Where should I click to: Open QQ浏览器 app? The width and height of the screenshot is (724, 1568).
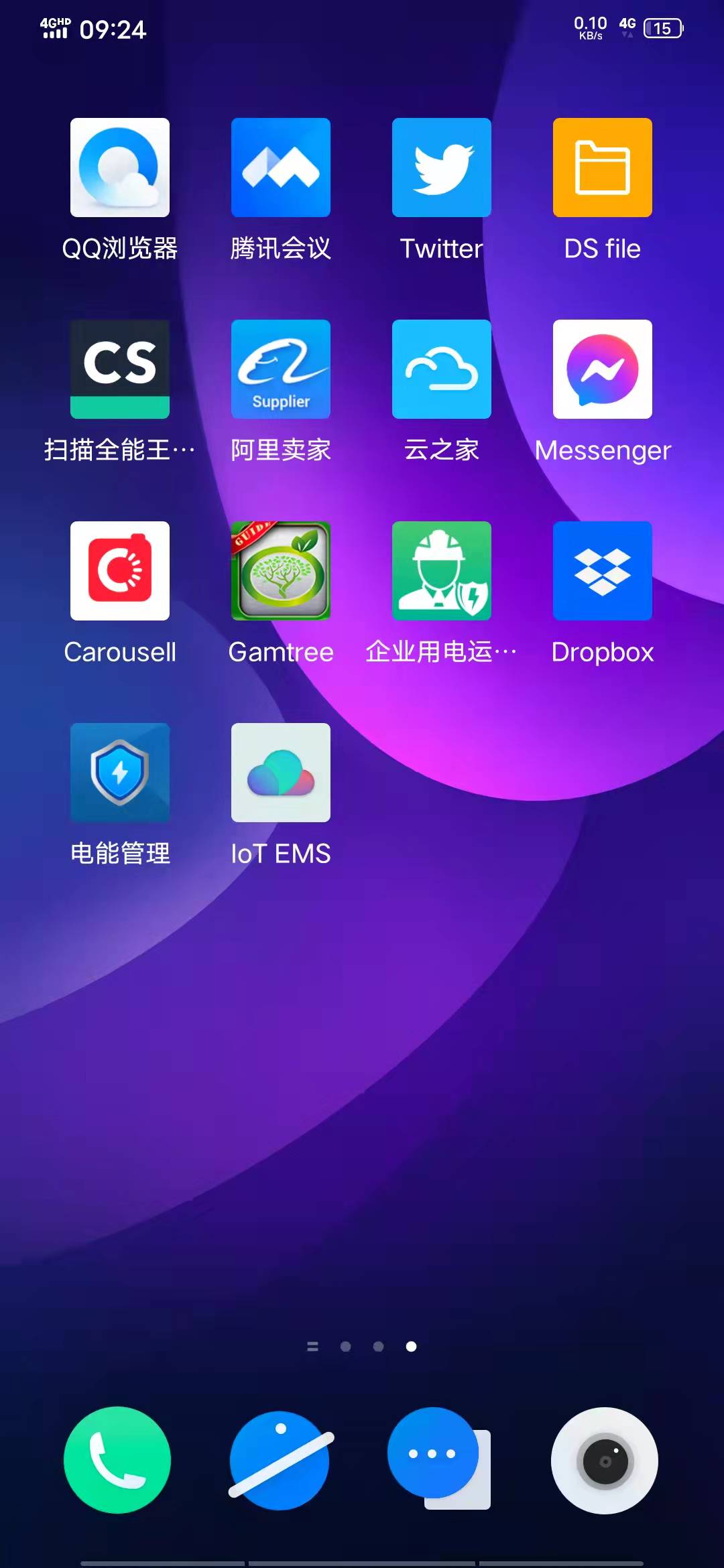120,168
